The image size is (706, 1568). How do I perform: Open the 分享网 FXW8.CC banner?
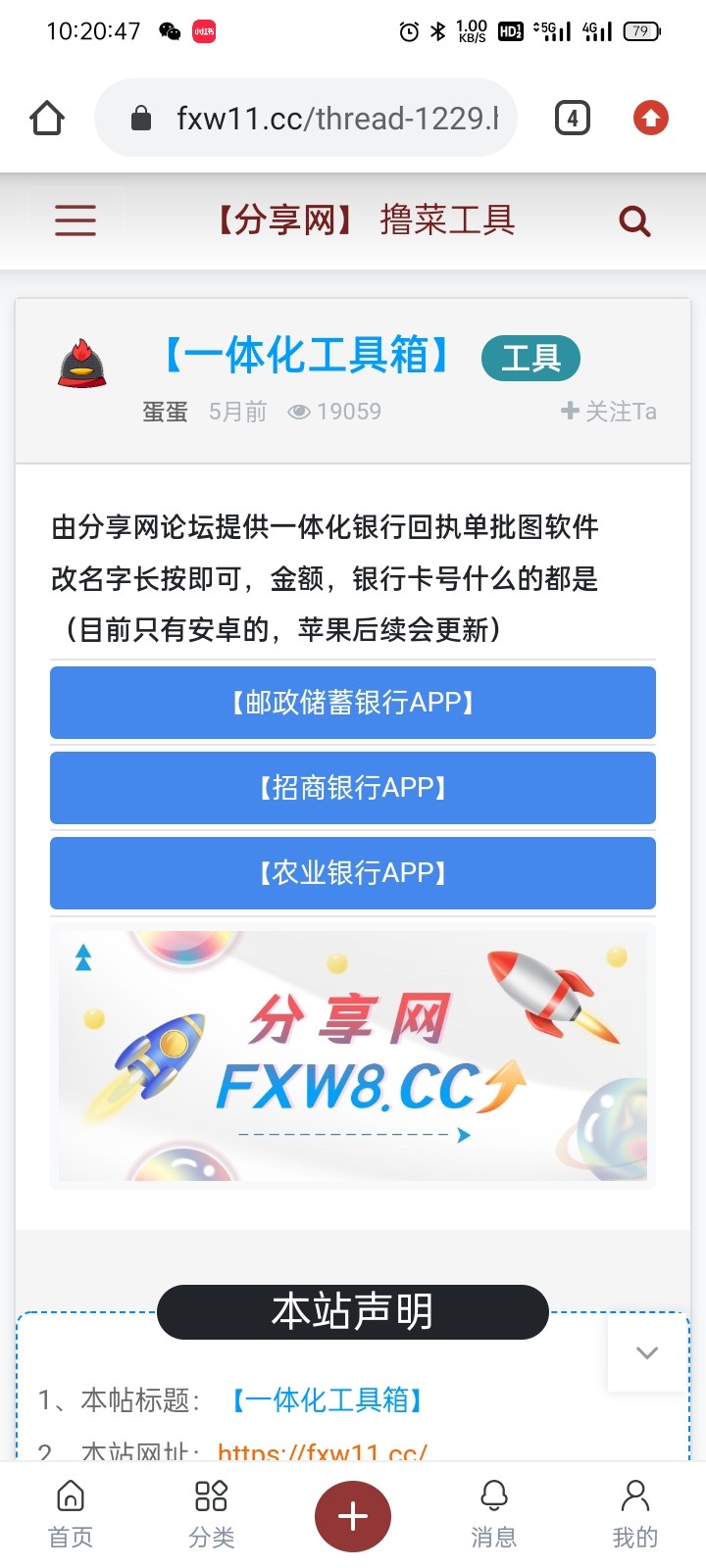click(x=353, y=1055)
